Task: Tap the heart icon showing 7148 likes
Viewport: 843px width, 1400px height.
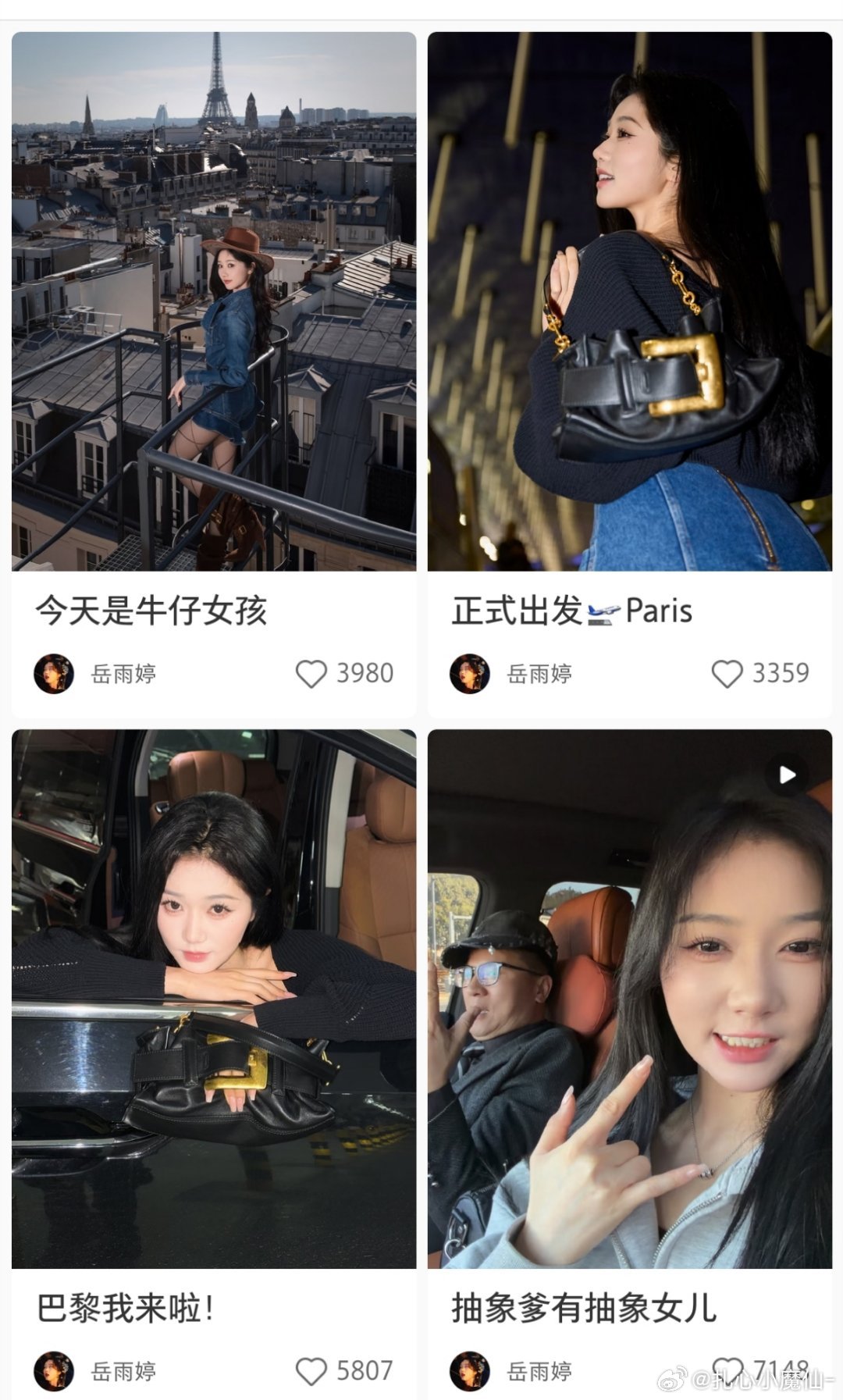Action: pos(730,1372)
